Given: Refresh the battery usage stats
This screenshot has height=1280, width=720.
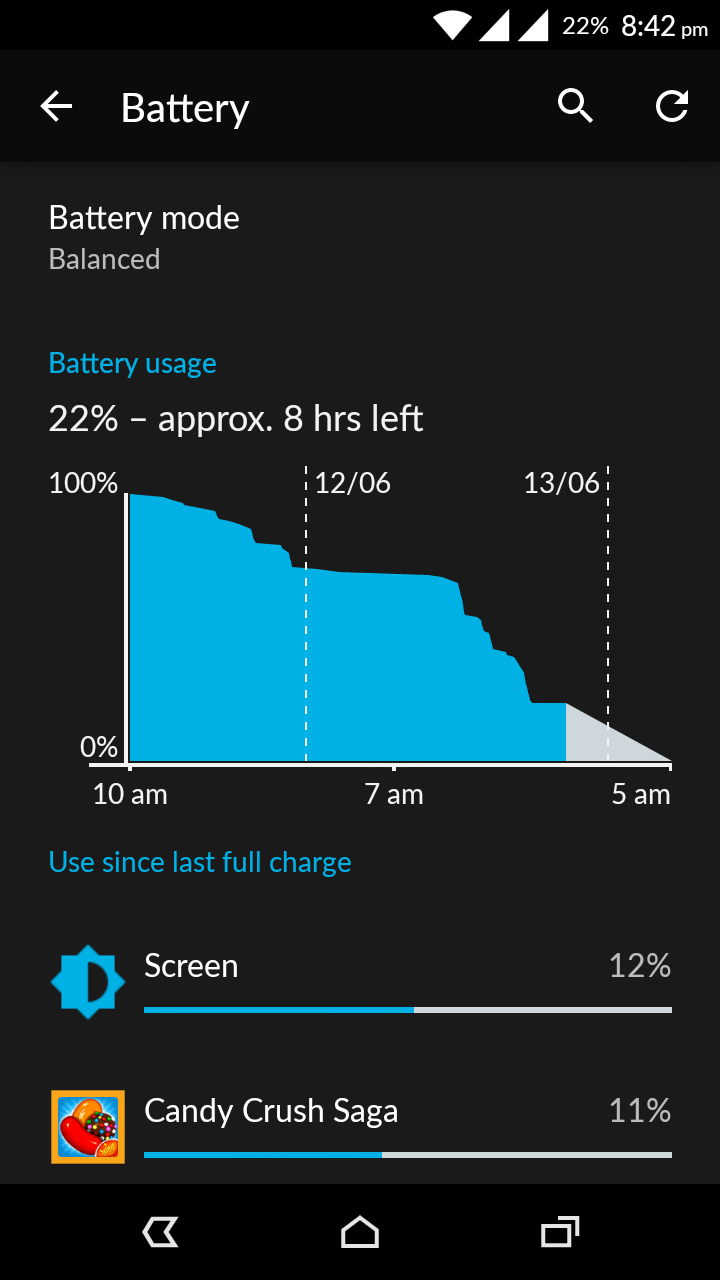Looking at the screenshot, I should click(672, 106).
